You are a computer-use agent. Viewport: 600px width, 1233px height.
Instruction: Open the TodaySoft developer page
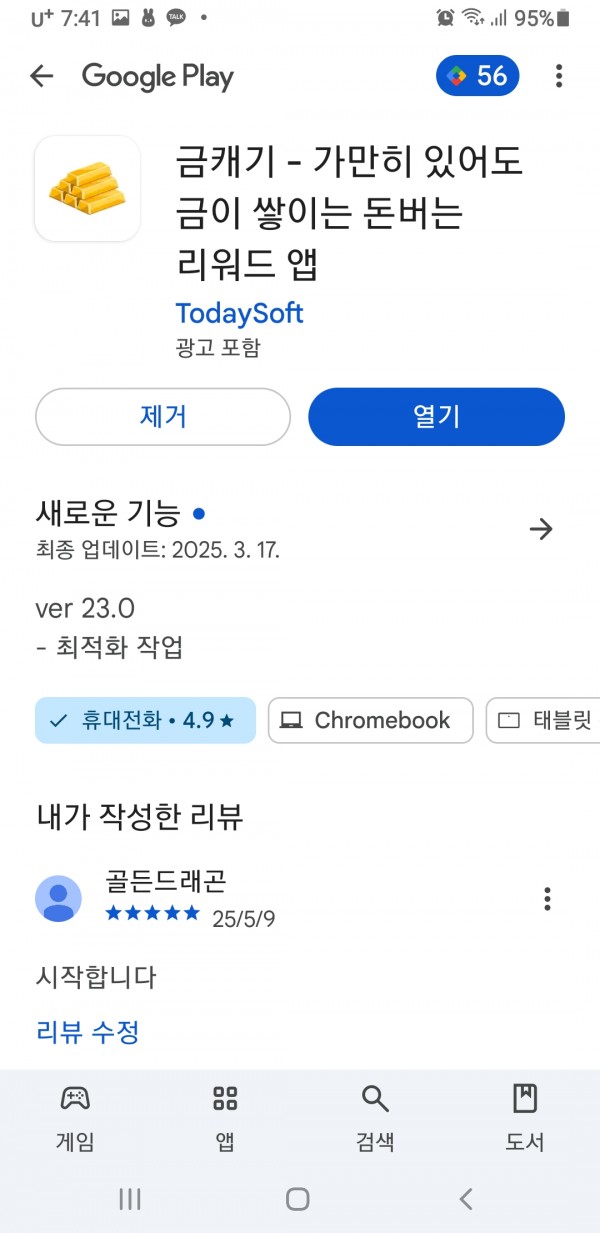[x=239, y=313]
